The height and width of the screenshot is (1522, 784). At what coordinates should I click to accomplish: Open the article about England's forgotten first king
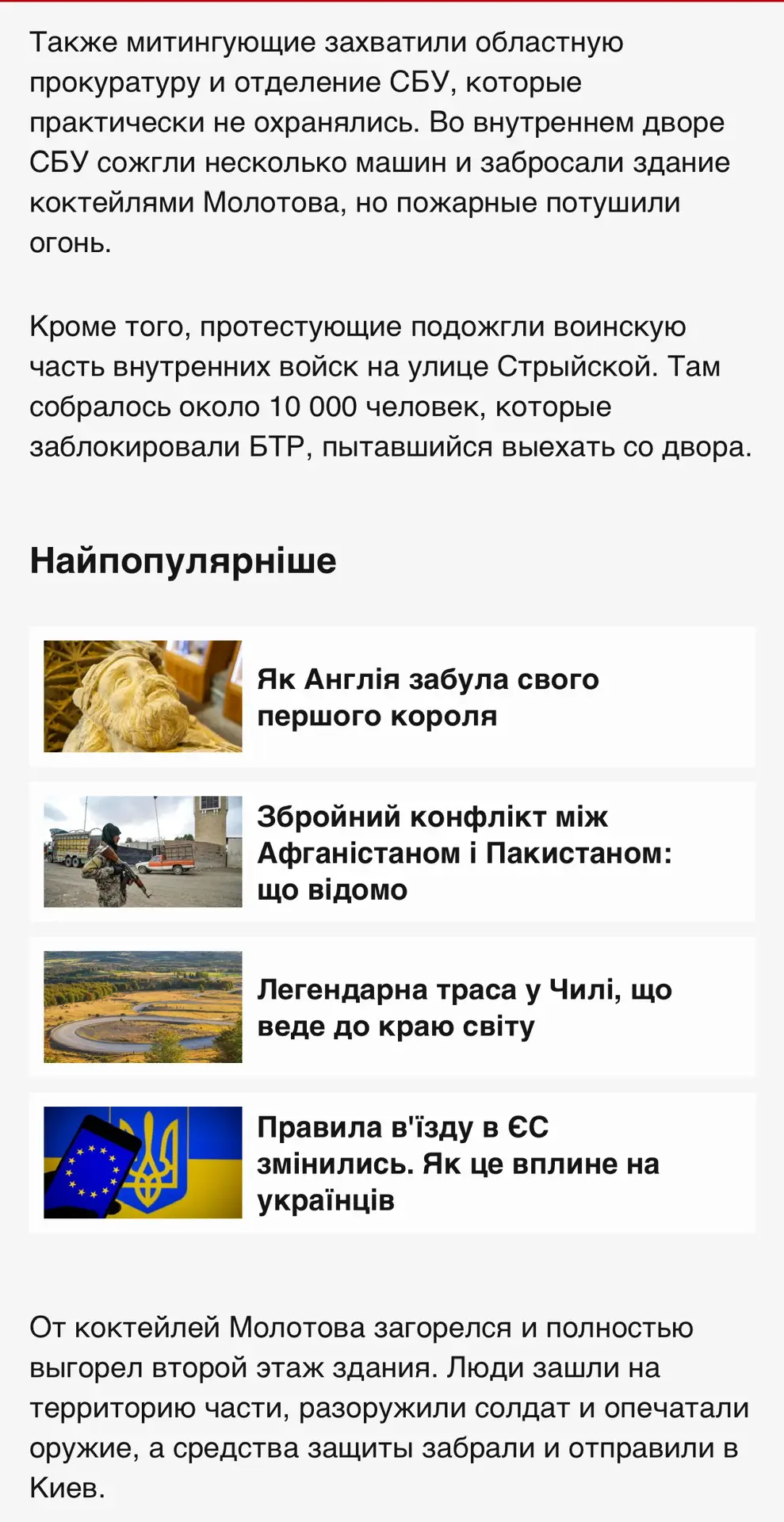pos(427,698)
